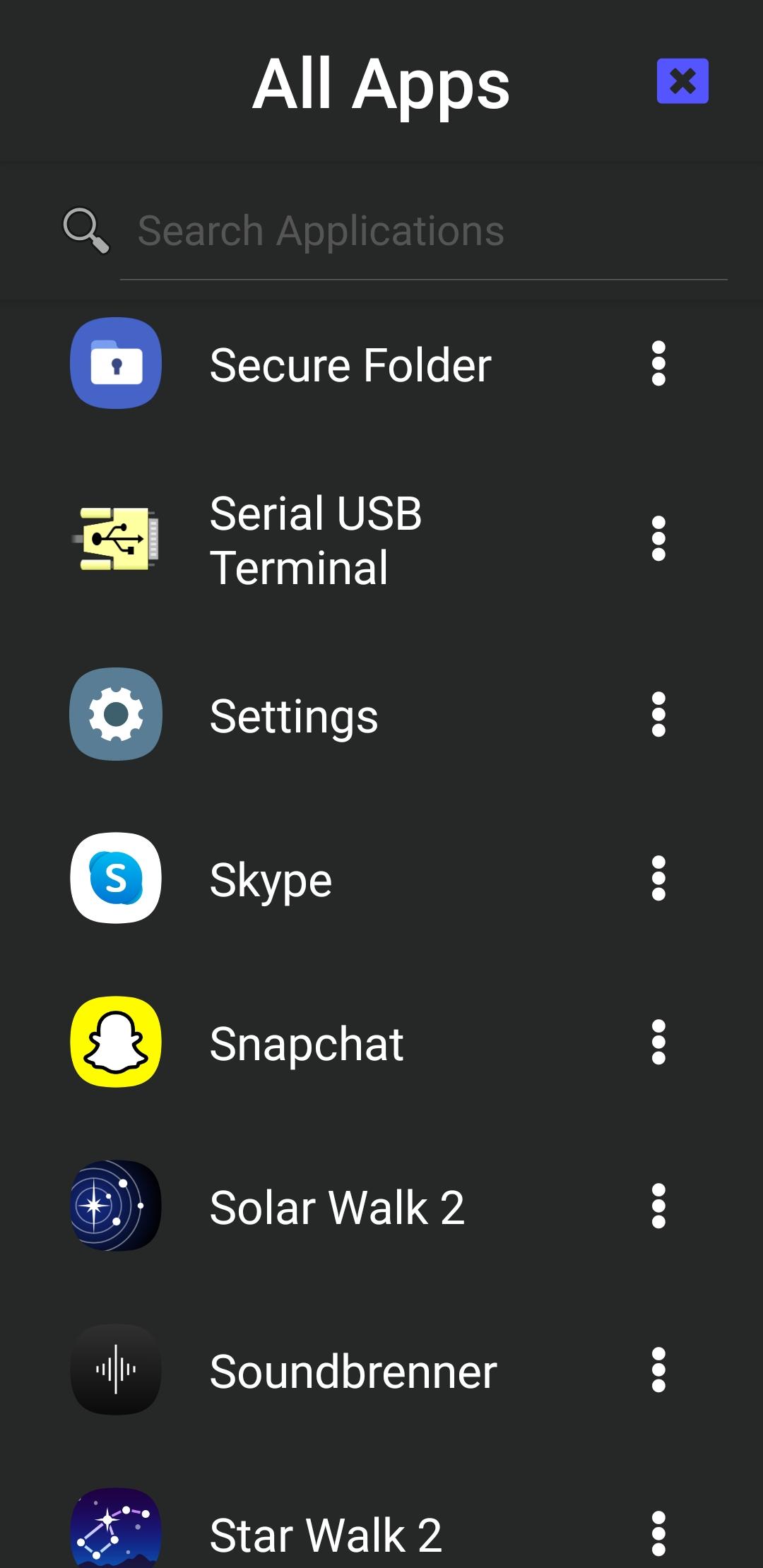Open the Solar Walk 2 options menu

tap(658, 1206)
